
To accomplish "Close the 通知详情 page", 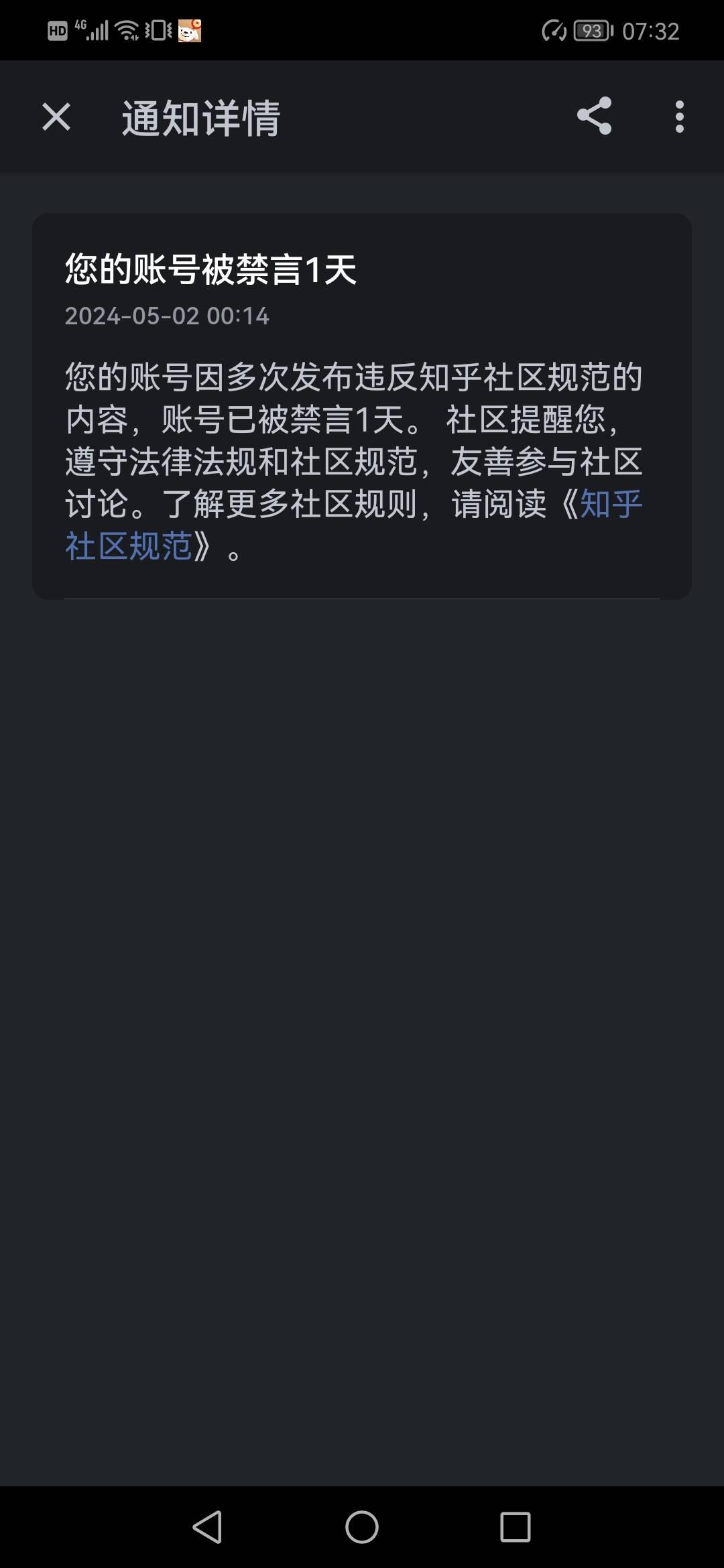I will [x=56, y=117].
